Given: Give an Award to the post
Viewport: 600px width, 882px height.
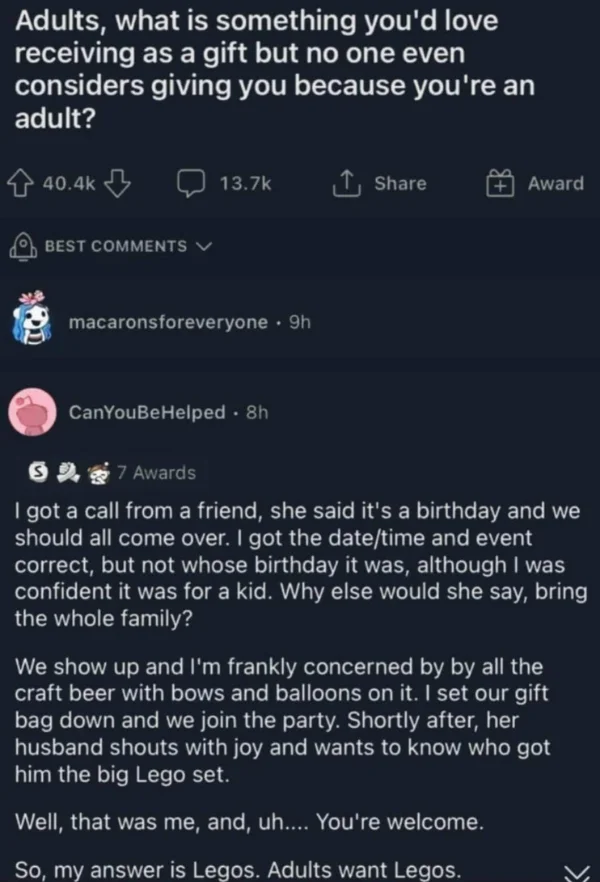Looking at the screenshot, I should (534, 183).
